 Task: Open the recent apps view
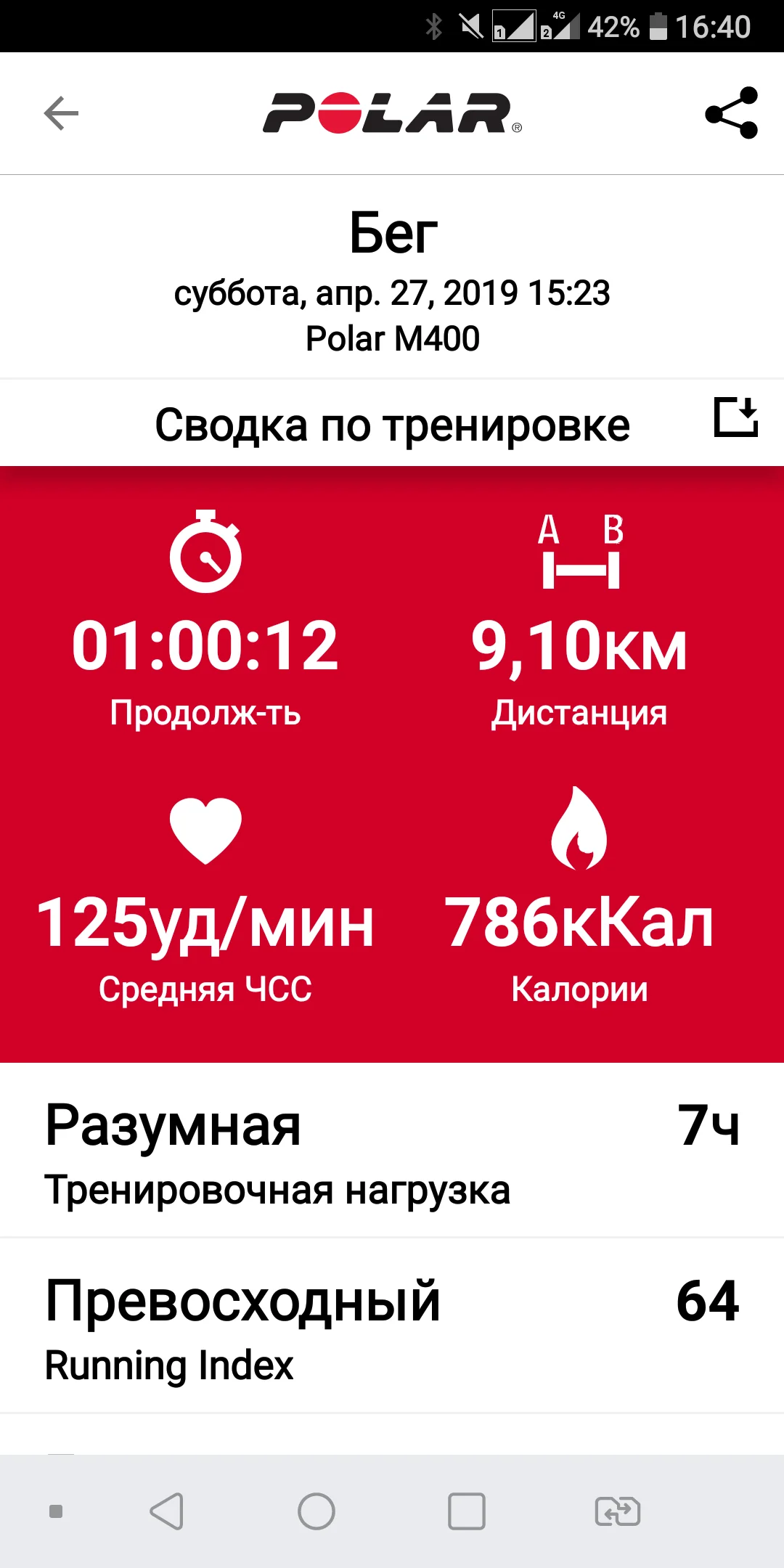click(466, 1512)
